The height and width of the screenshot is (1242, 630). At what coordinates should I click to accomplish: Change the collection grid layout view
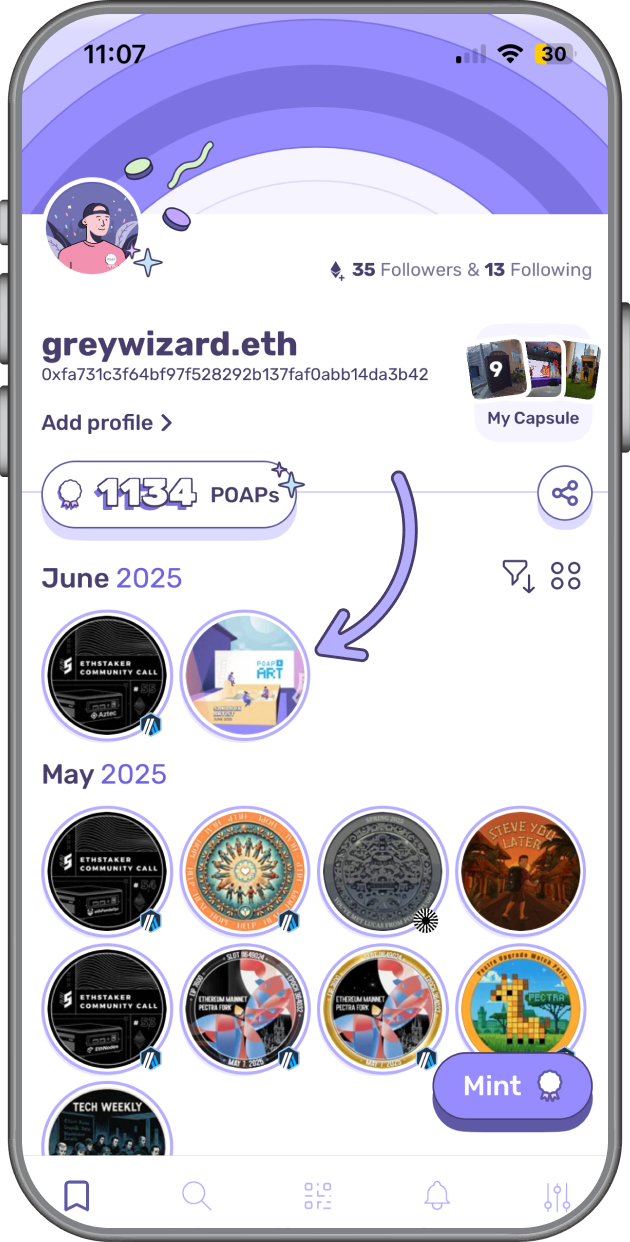click(566, 575)
